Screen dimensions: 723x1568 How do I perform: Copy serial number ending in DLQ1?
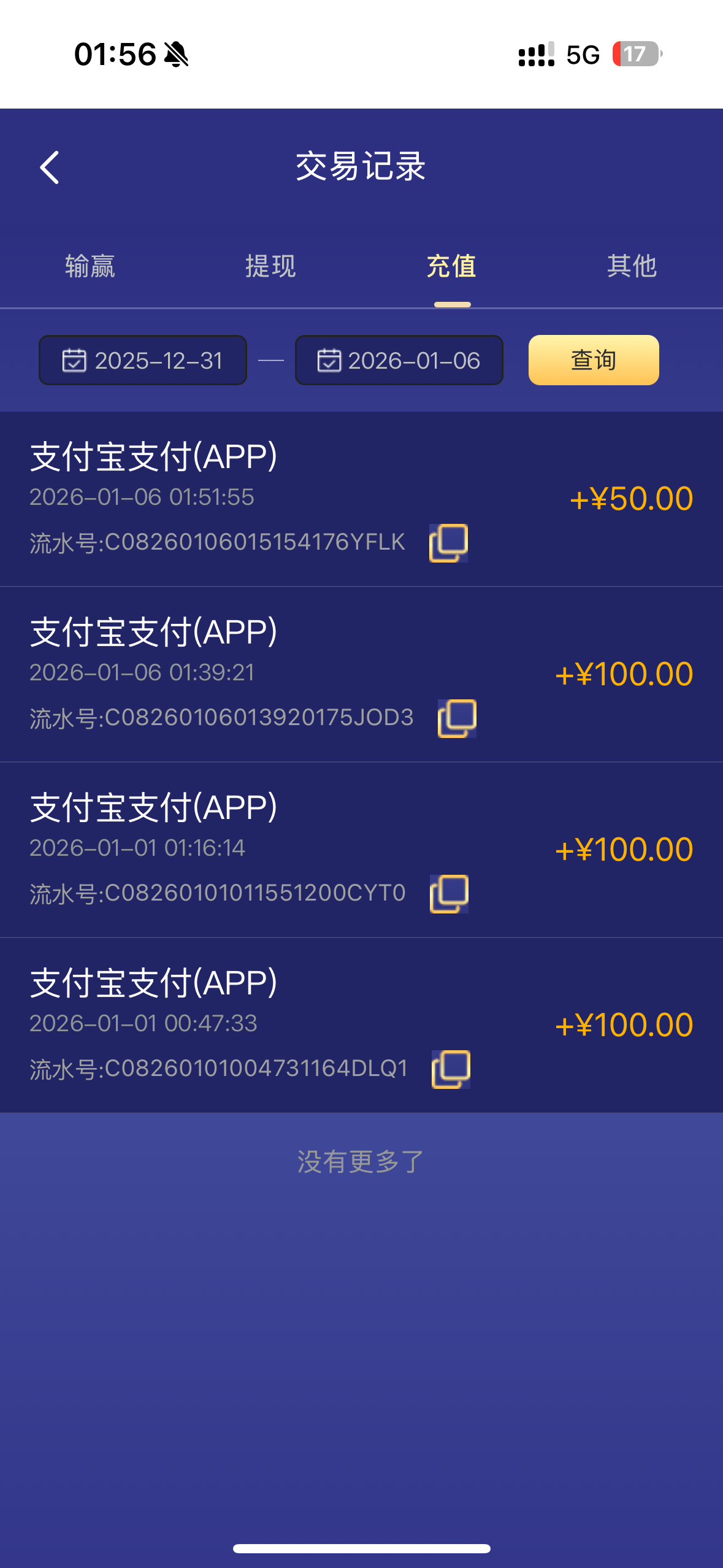point(451,1069)
